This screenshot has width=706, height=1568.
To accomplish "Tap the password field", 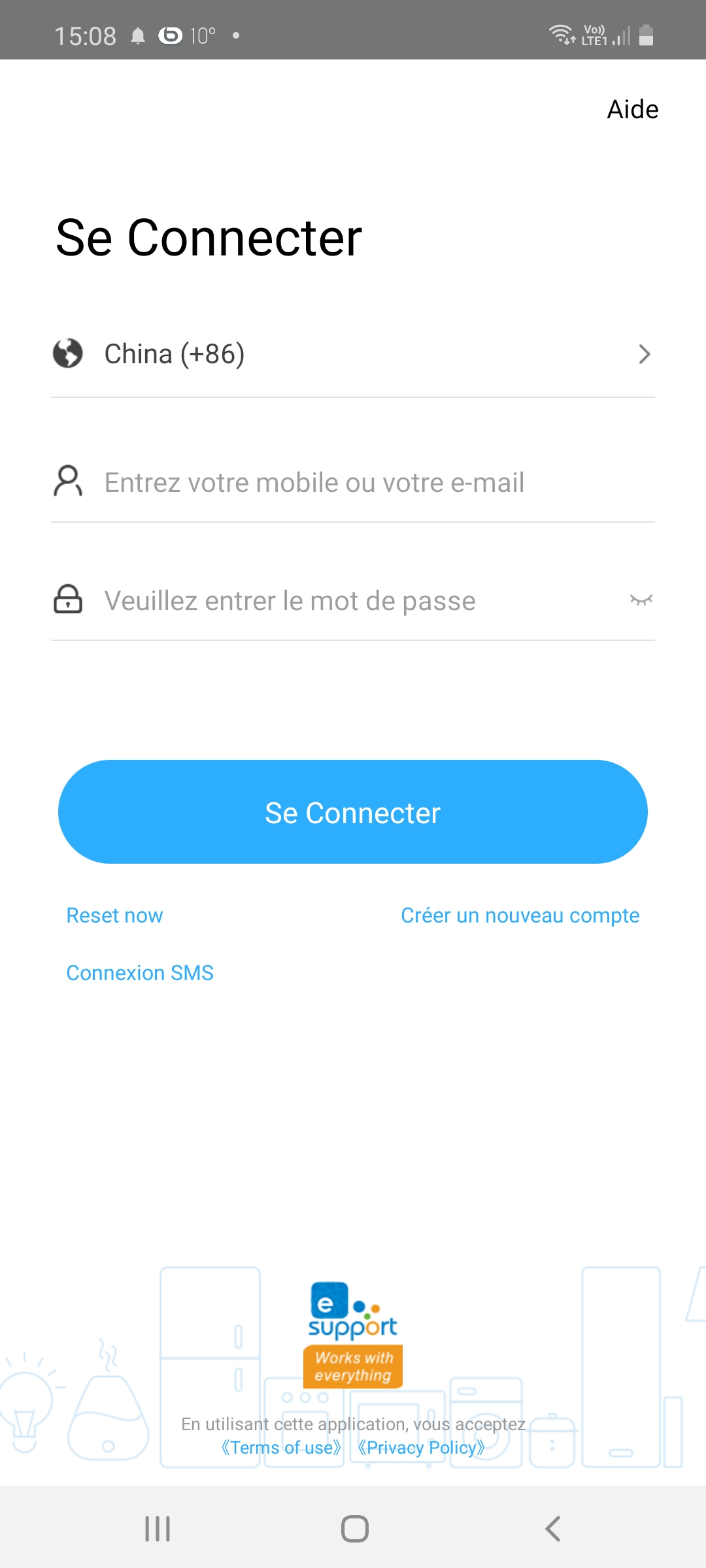I will point(340,600).
